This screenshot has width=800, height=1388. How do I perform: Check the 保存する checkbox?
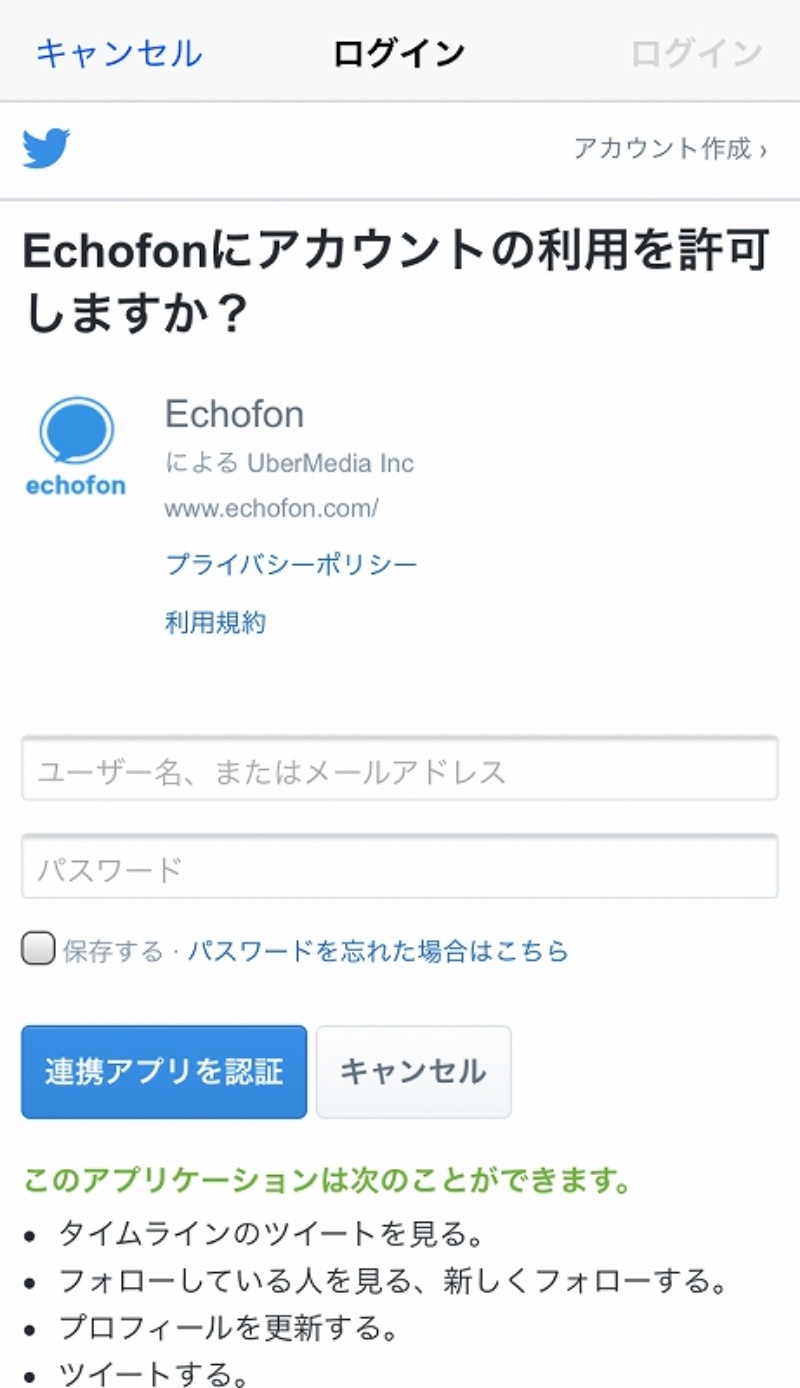pyautogui.click(x=38, y=948)
